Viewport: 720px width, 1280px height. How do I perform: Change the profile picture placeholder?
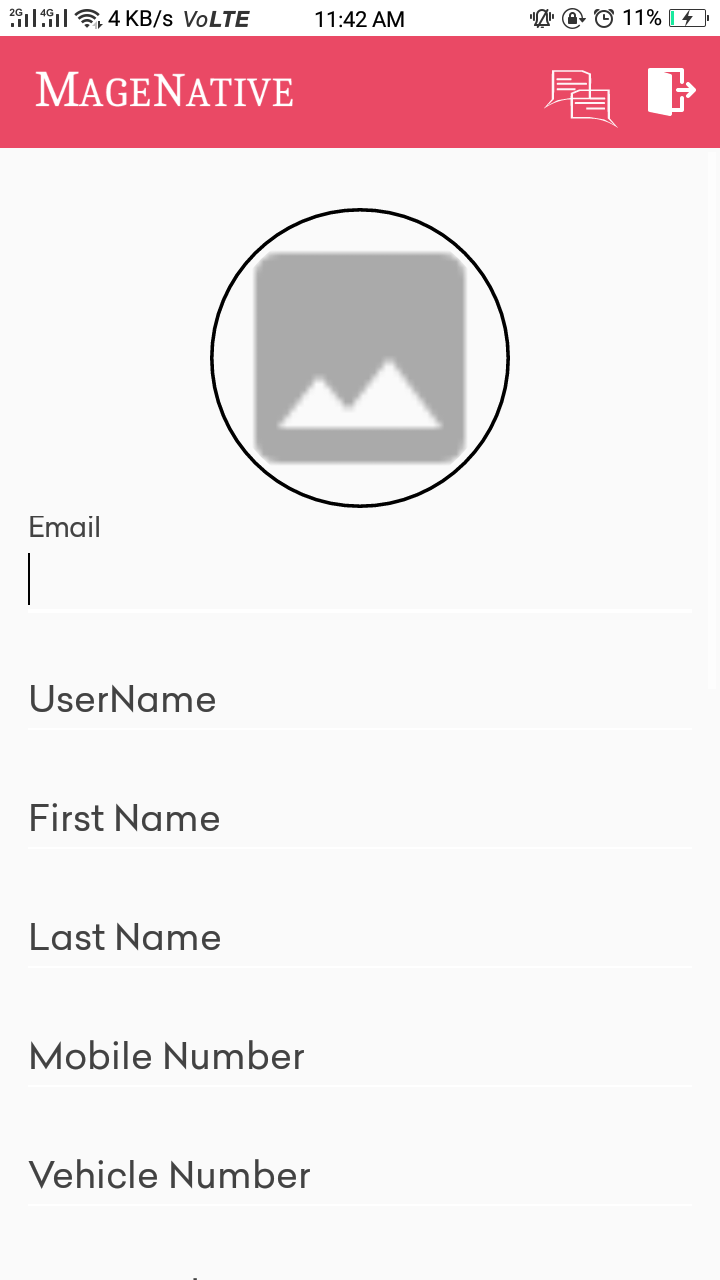[360, 357]
